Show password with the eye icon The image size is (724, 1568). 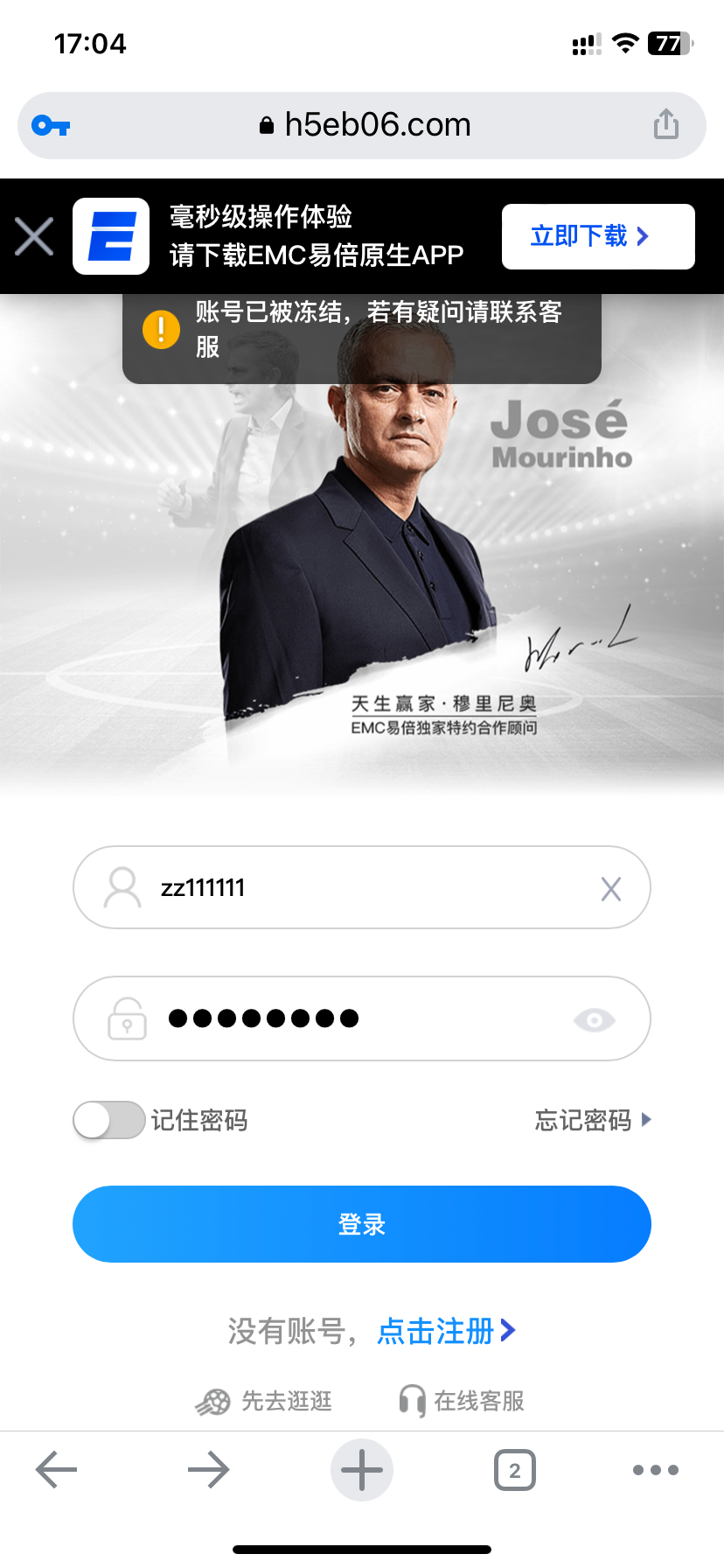(595, 1020)
